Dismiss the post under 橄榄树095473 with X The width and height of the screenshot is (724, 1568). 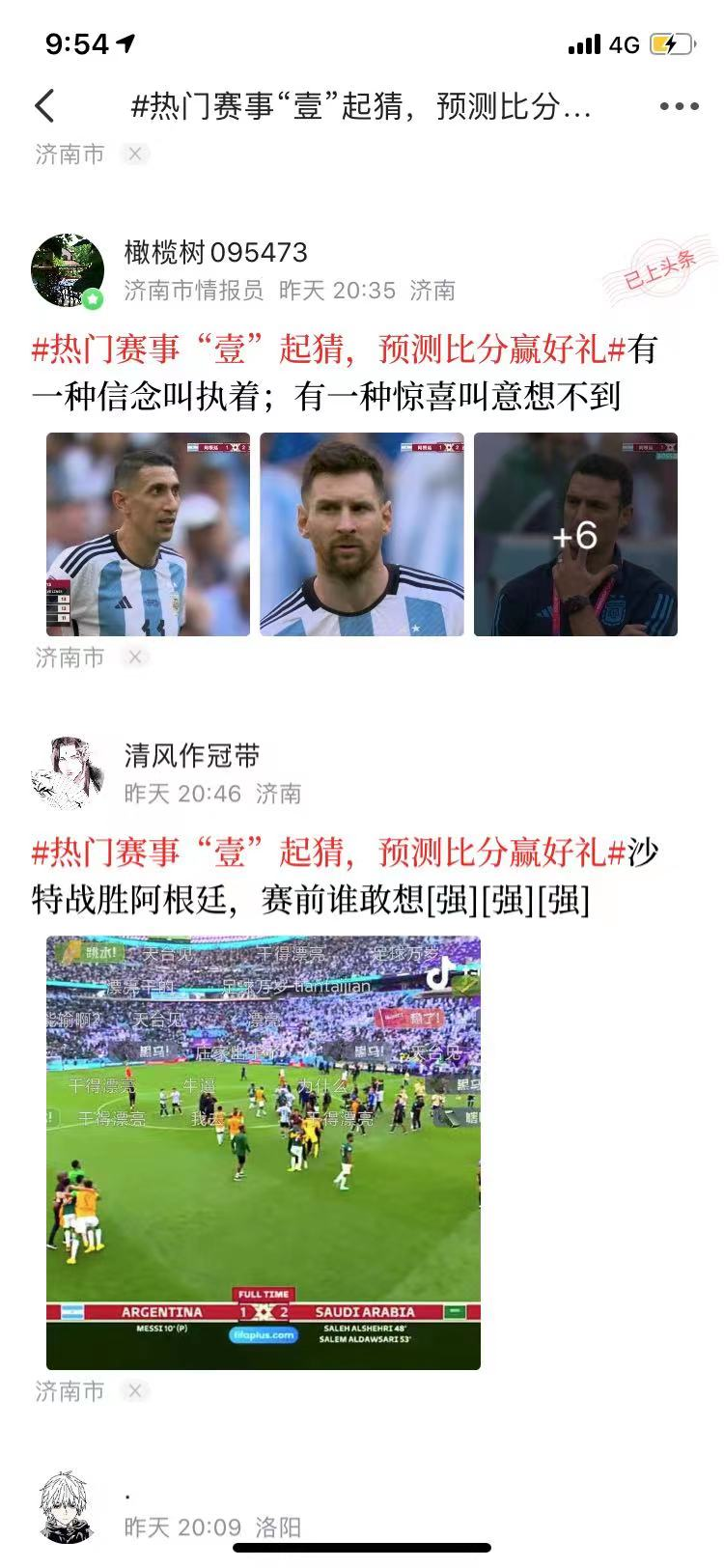point(135,658)
